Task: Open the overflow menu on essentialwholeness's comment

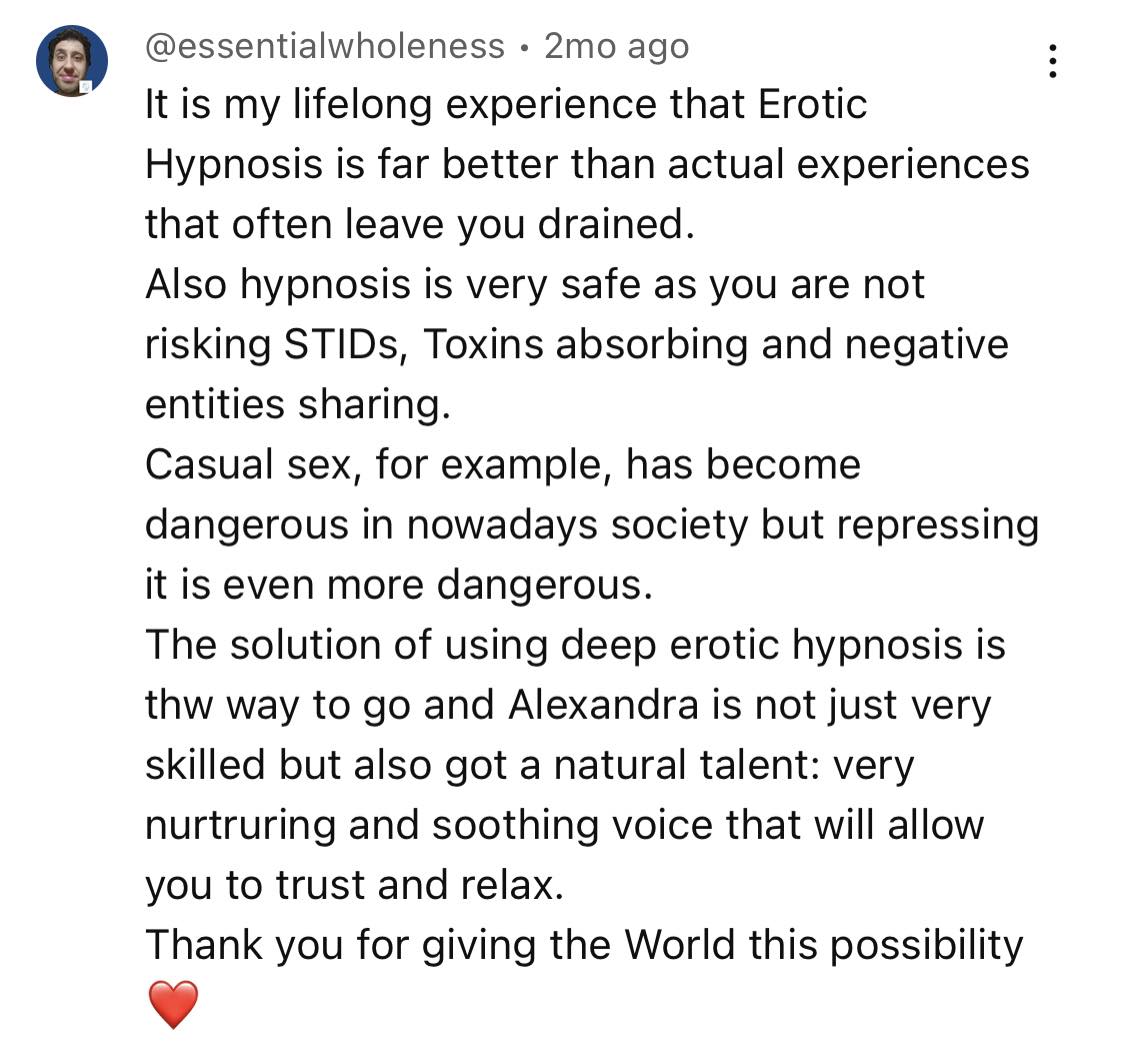Action: pos(1051,61)
